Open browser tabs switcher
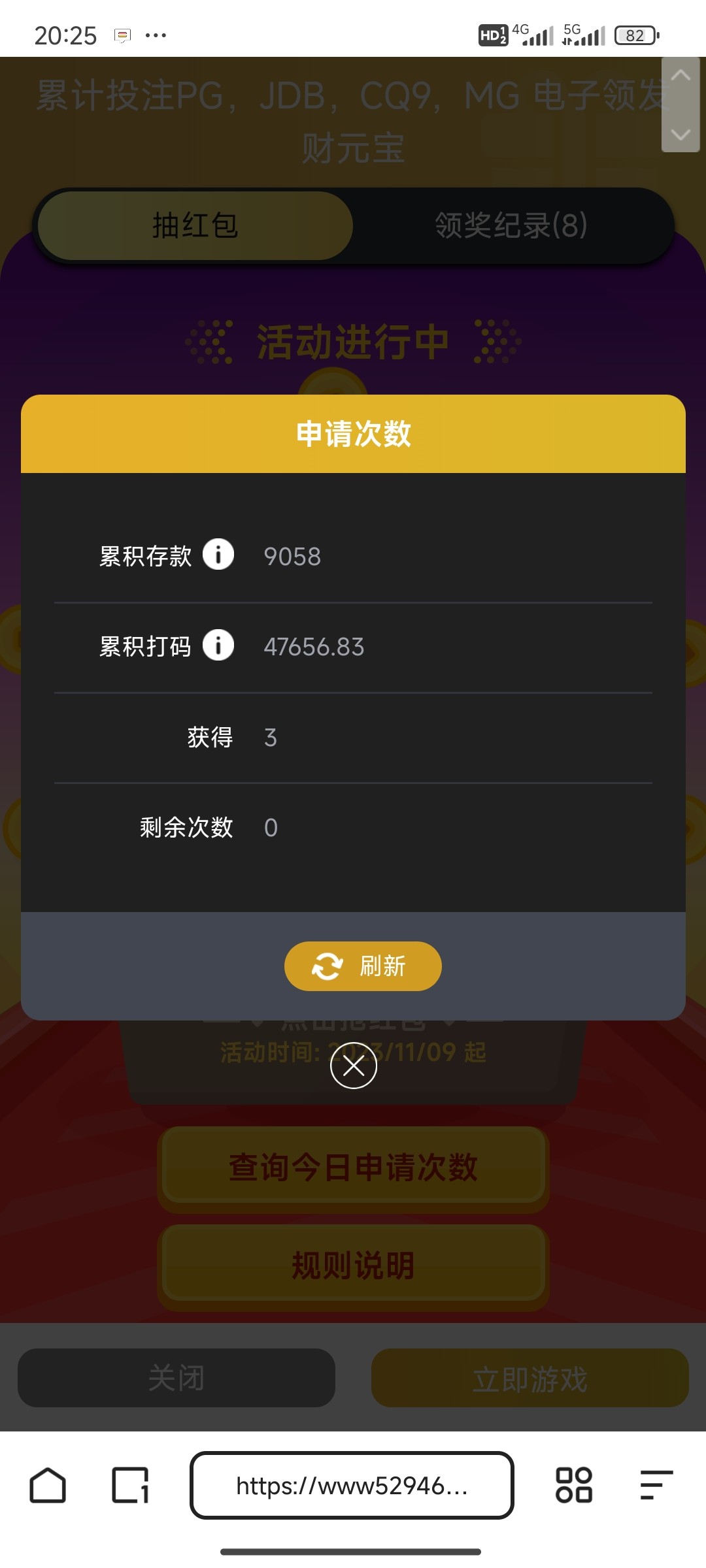Viewport: 706px width, 1568px height. click(130, 1486)
